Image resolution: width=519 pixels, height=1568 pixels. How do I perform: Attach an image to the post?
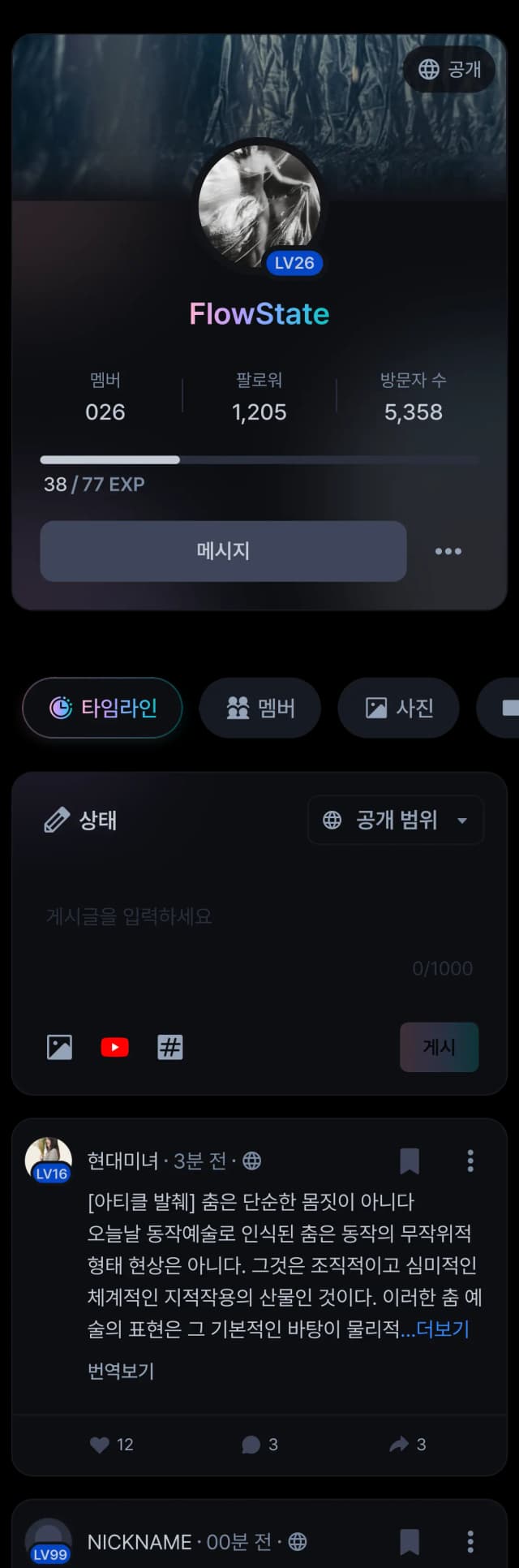(x=59, y=1047)
